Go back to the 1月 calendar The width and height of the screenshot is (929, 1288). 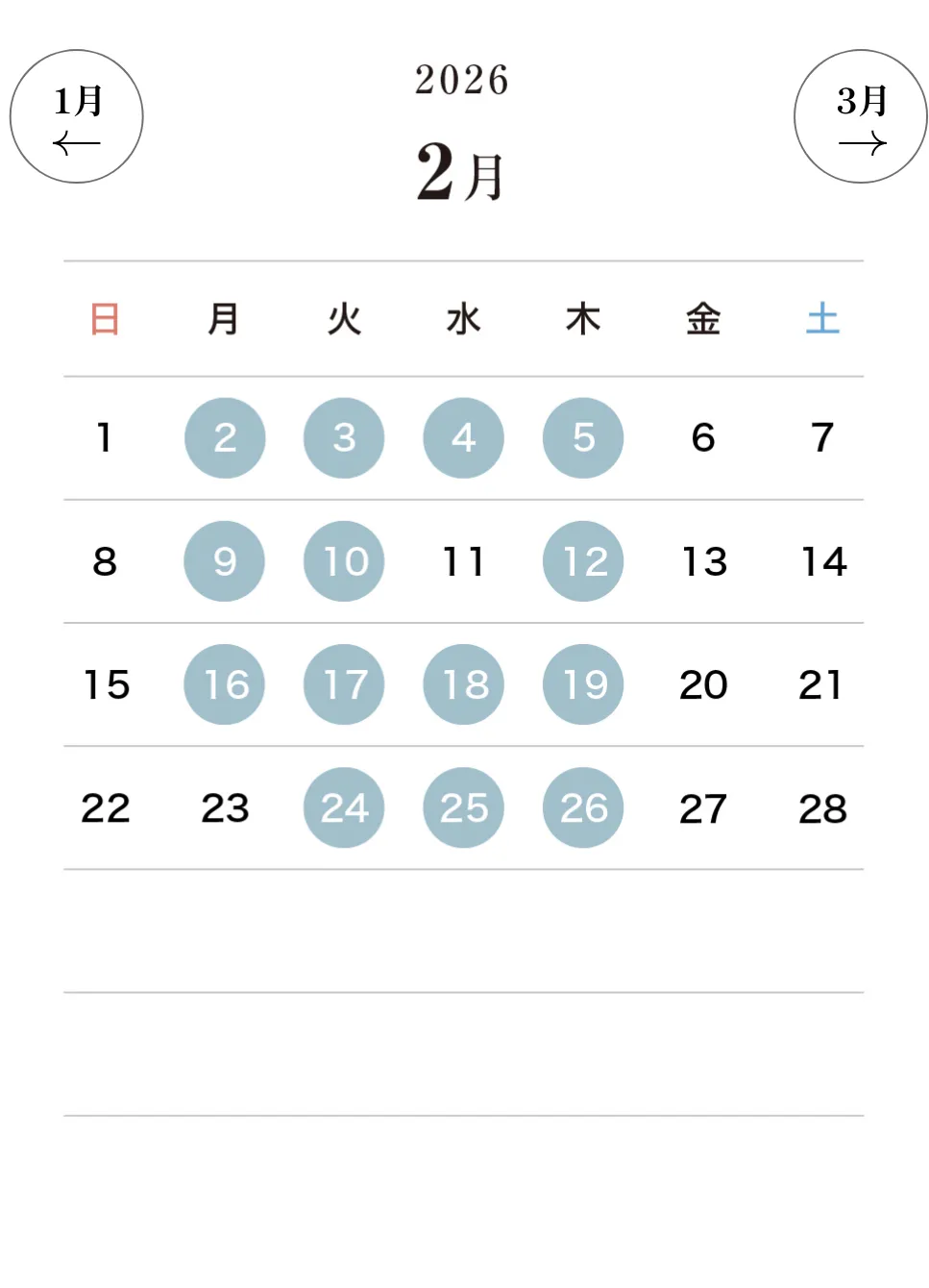coord(77,116)
